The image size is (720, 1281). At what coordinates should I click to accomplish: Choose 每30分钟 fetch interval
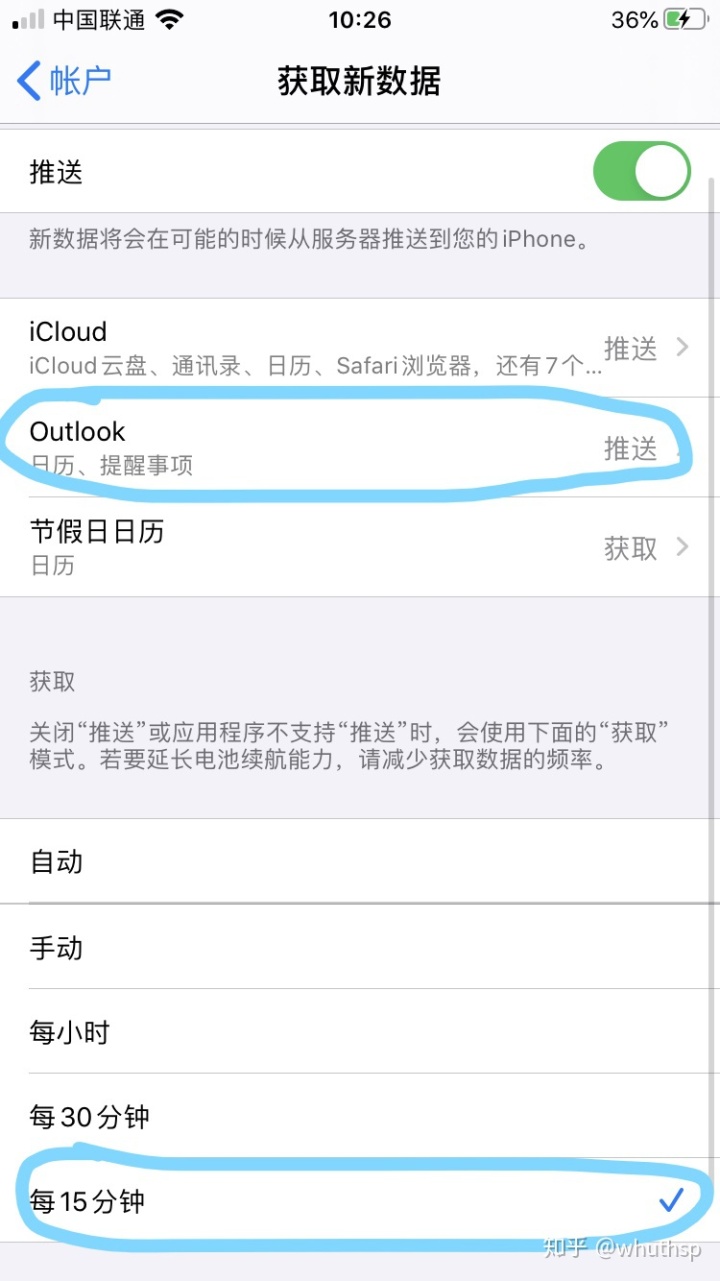point(360,1117)
